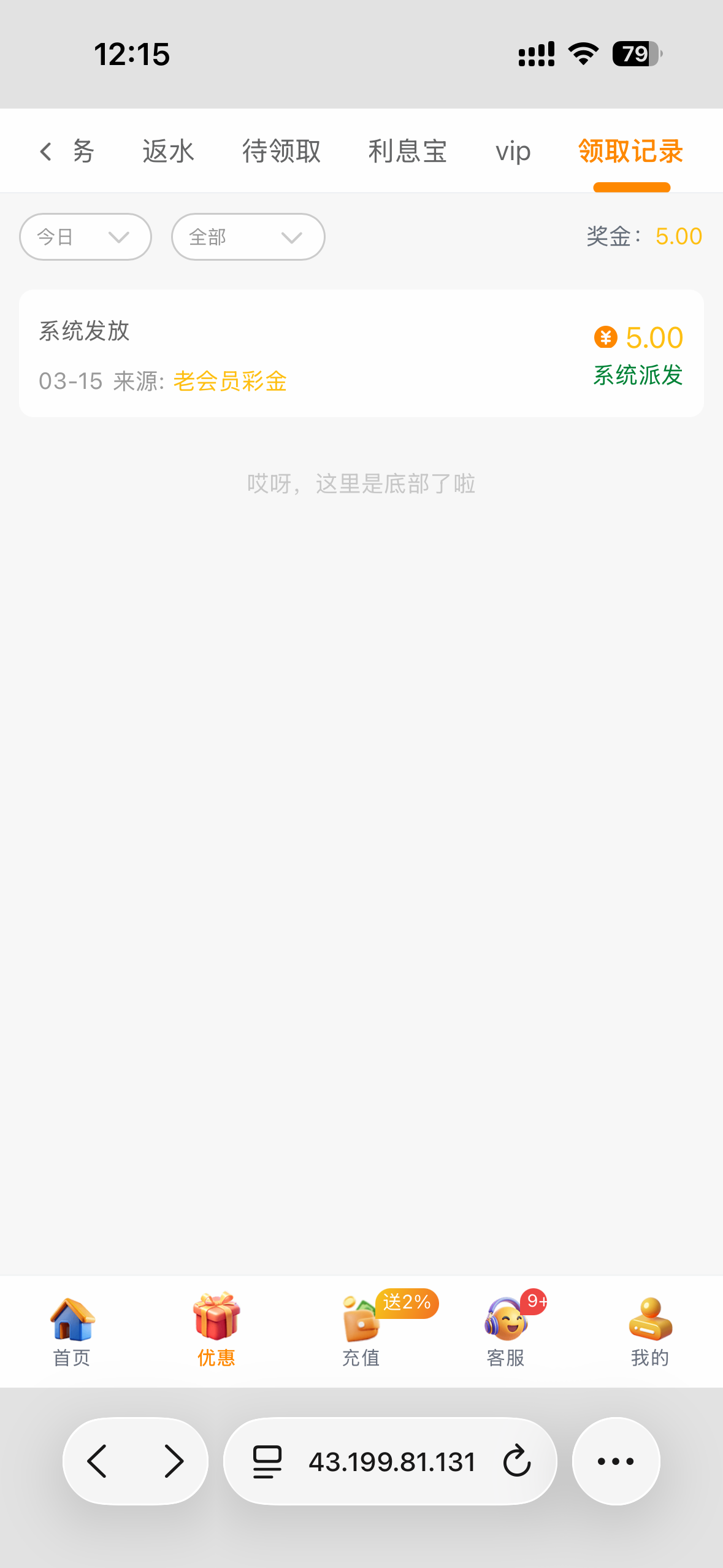This screenshot has height=1568, width=723.
Task: Tap the browser forward arrow
Action: point(174,1461)
